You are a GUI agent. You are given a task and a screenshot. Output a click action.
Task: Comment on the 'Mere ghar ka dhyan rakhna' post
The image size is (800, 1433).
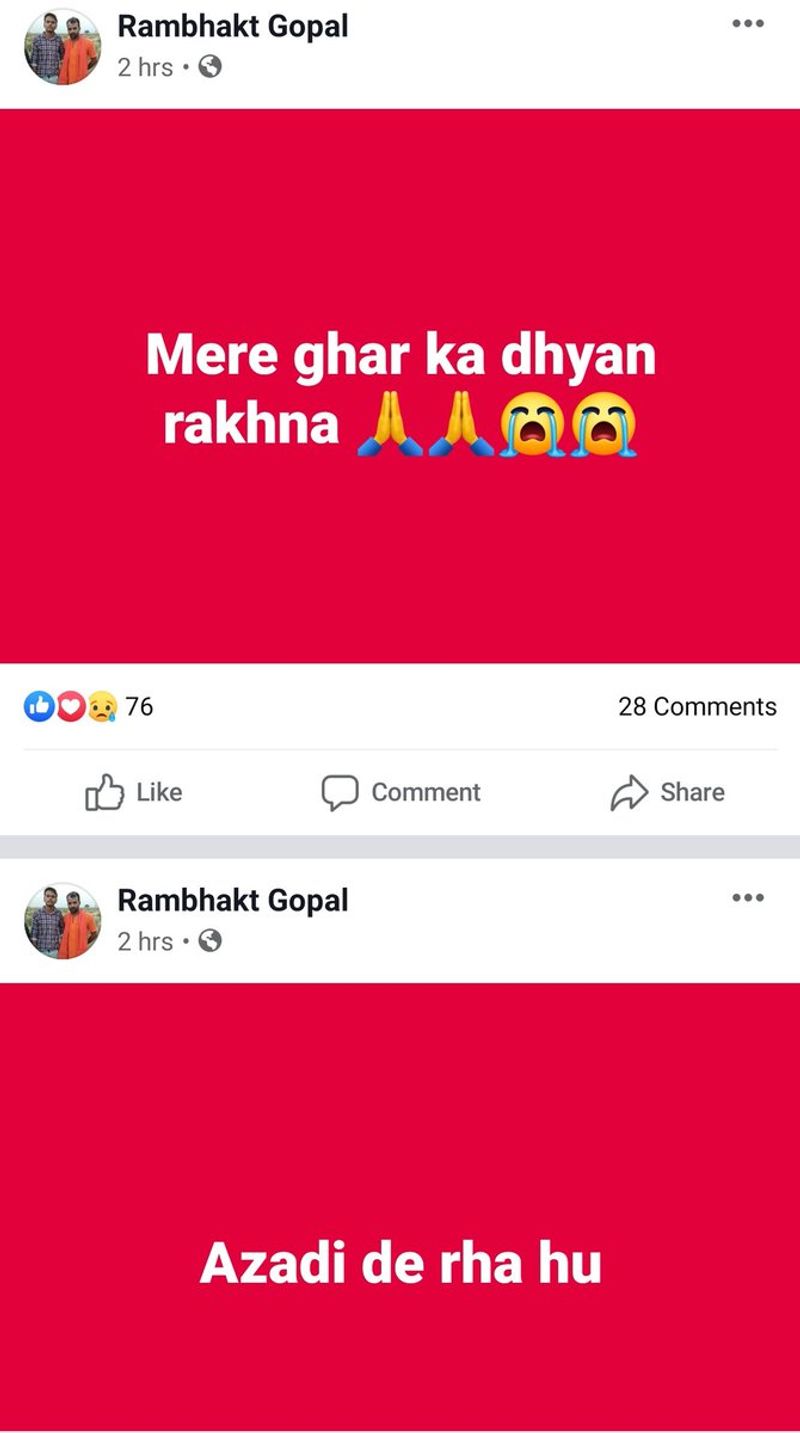(x=401, y=793)
